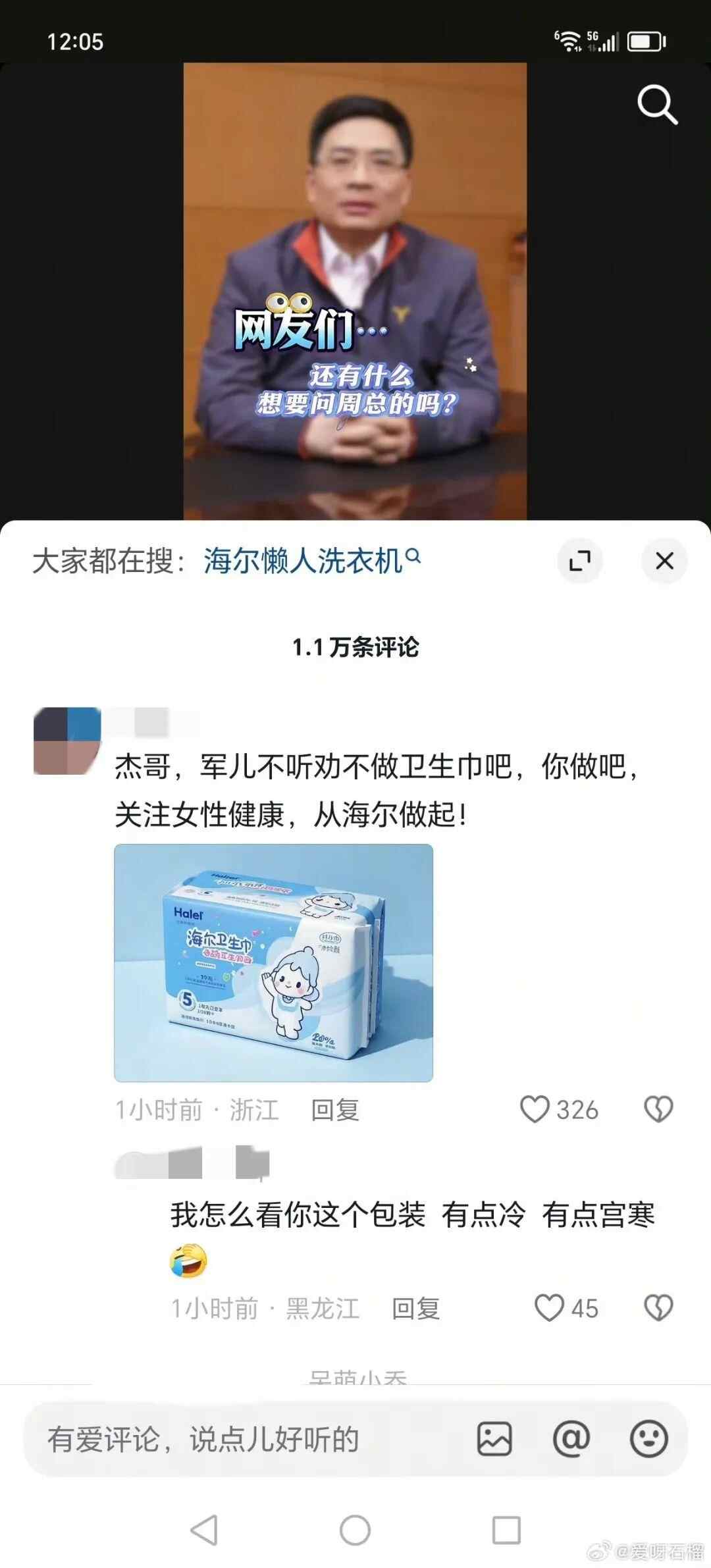Viewport: 711px width, 1568px height.
Task: Attach a picture to your comment
Action: (494, 1439)
